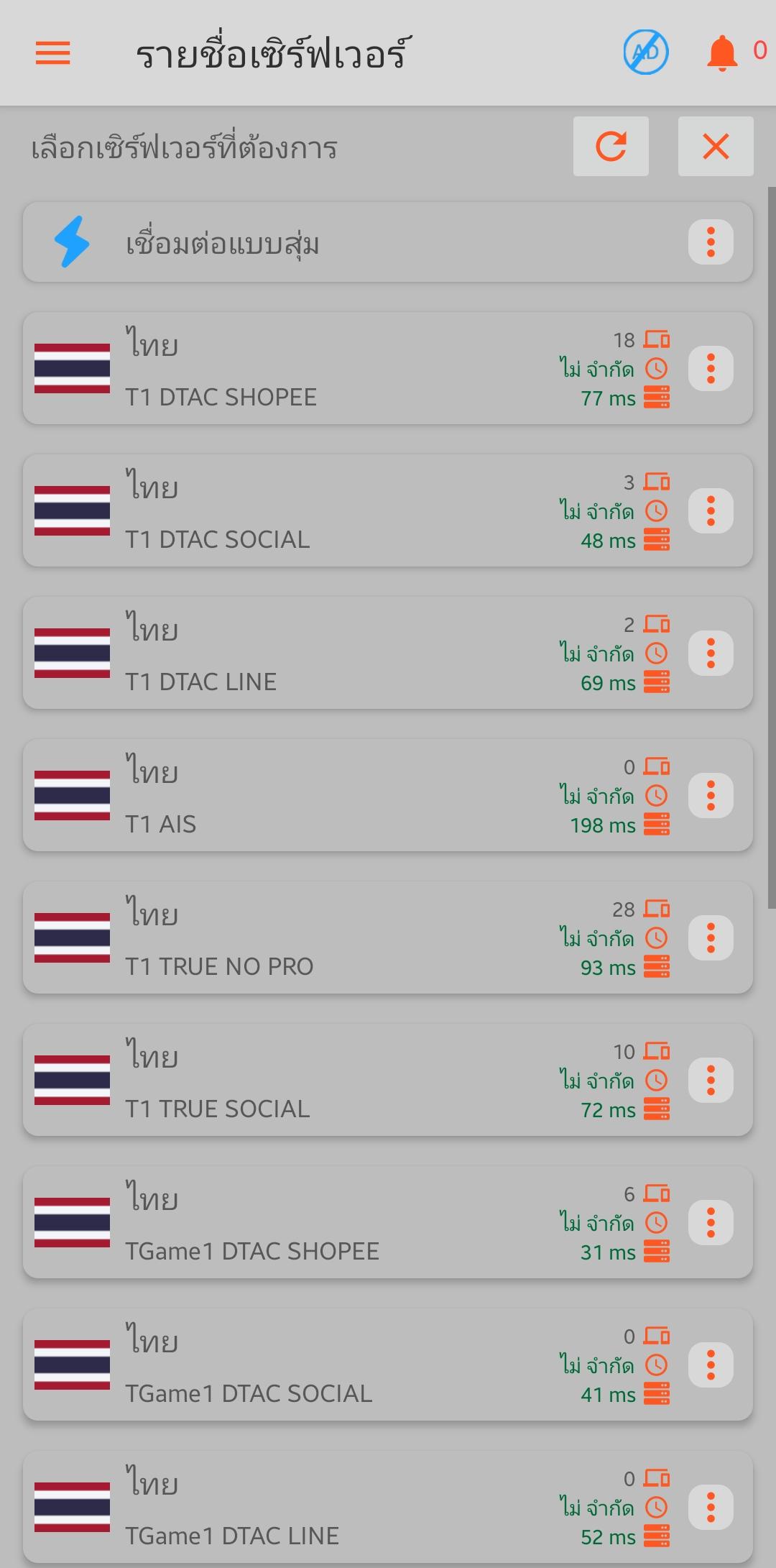776x1568 pixels.
Task: Open the hamburger drawer menu
Action: [52, 53]
